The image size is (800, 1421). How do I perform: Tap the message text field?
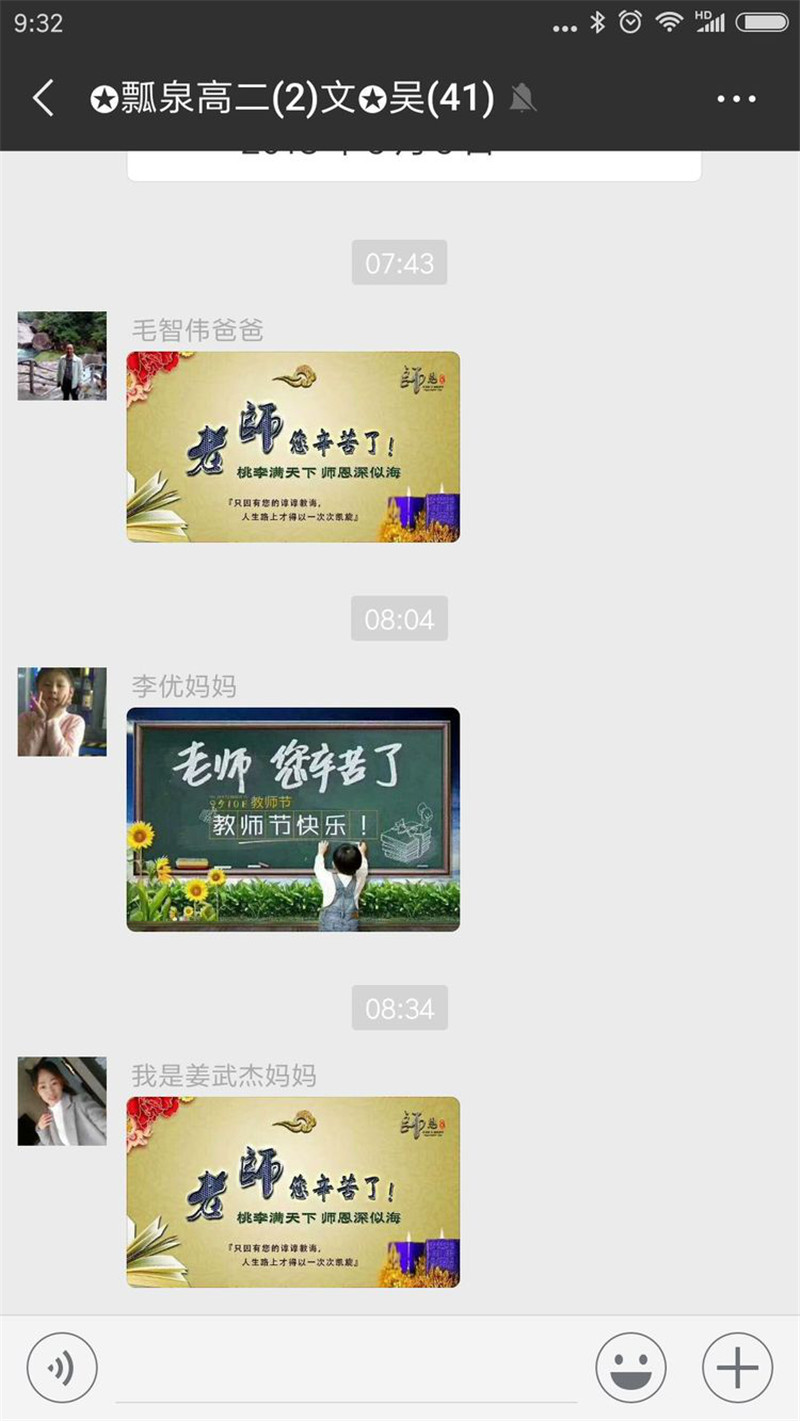point(346,1370)
